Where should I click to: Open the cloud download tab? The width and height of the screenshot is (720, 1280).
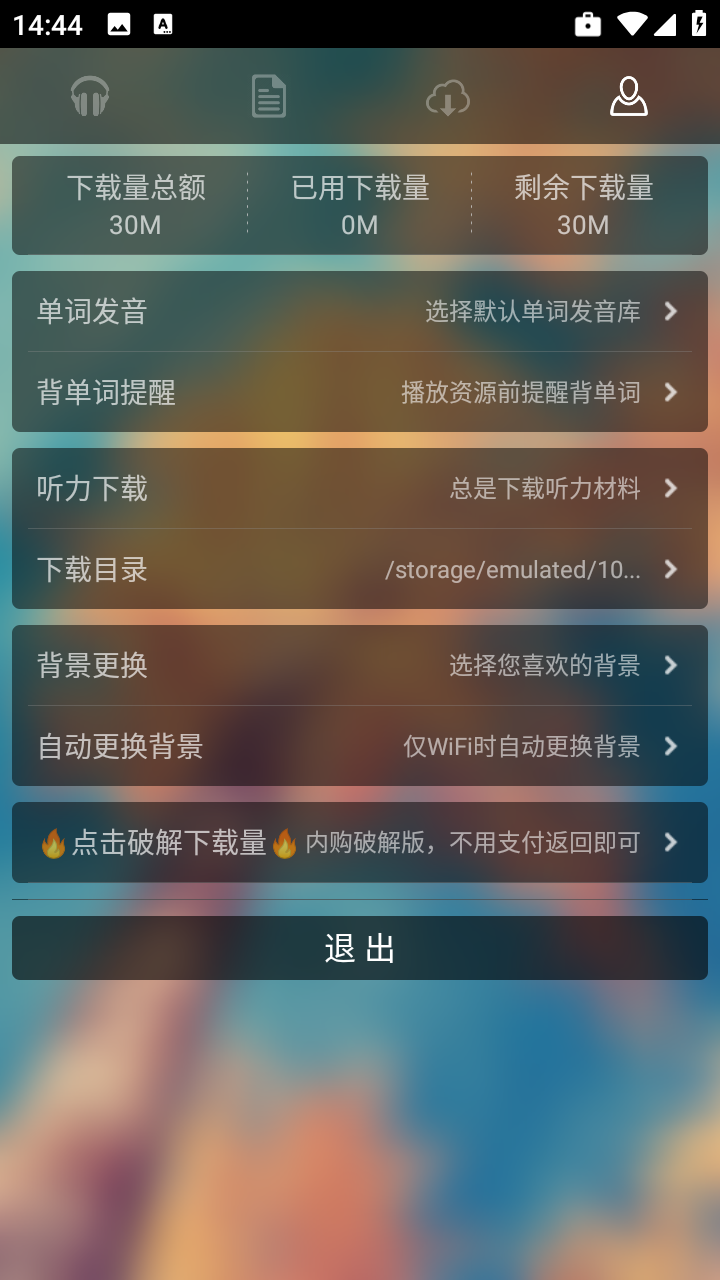[448, 97]
